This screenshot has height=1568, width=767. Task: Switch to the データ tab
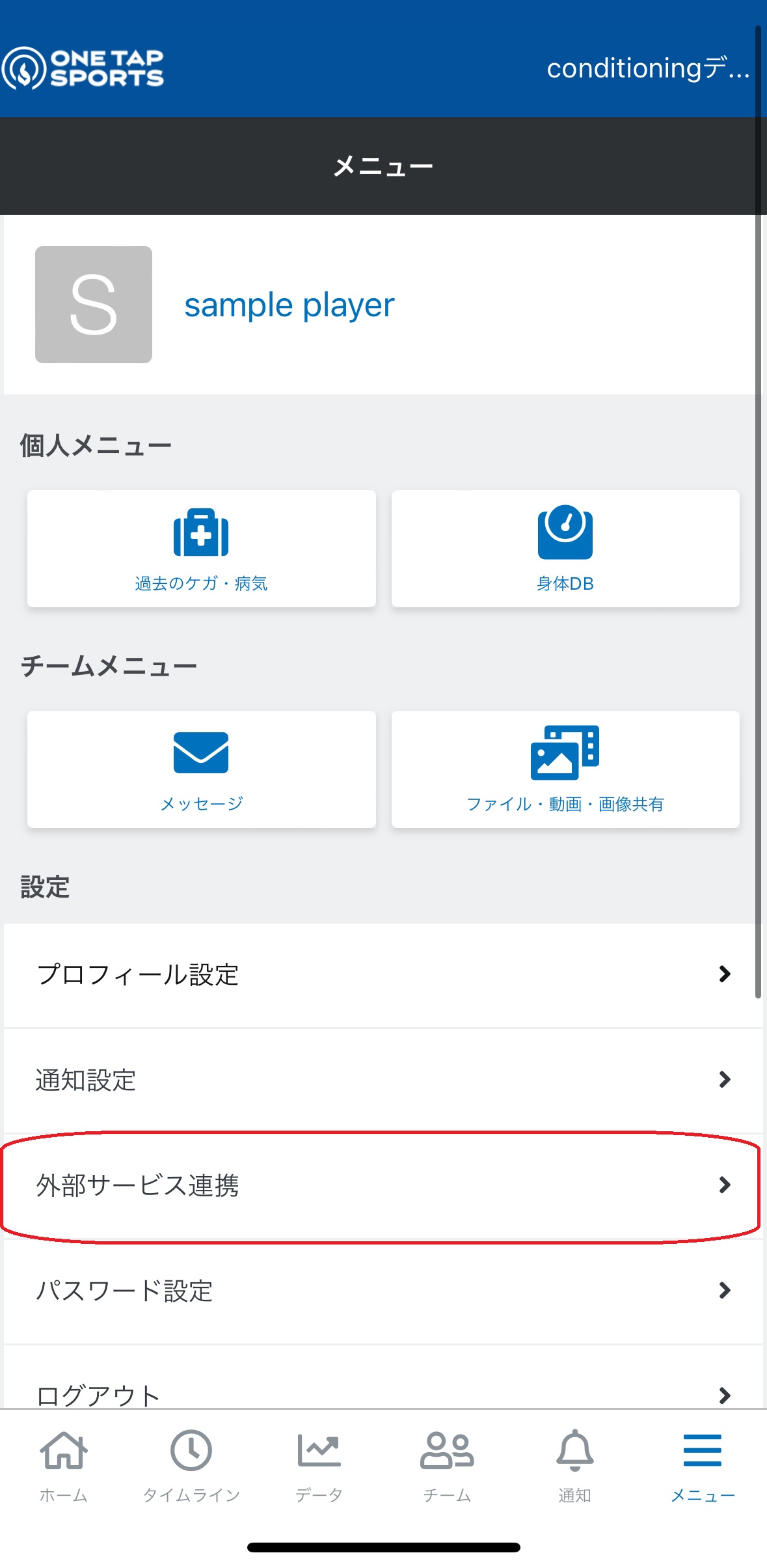319,1466
